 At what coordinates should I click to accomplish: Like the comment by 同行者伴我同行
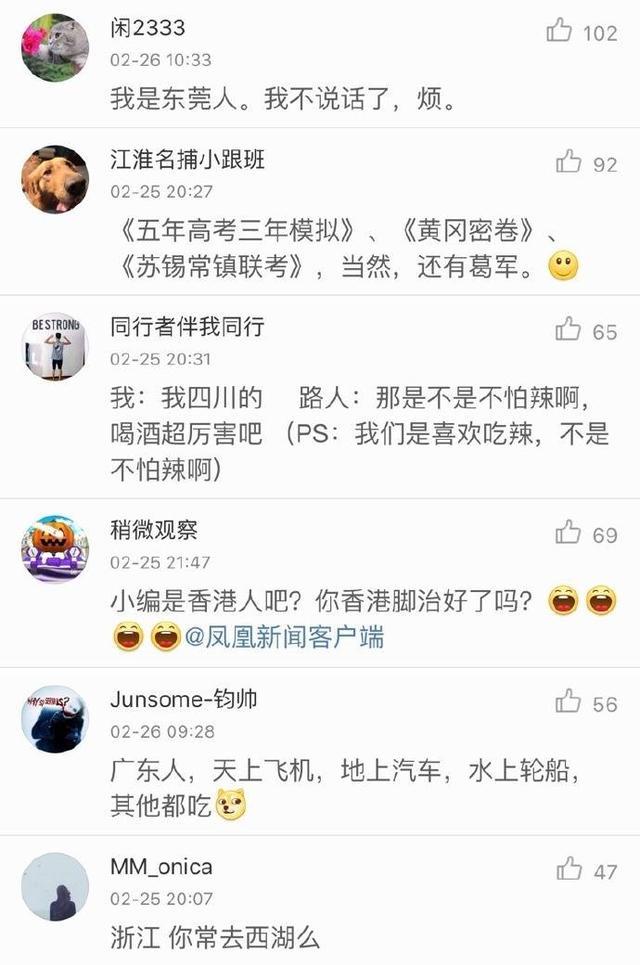point(568,329)
